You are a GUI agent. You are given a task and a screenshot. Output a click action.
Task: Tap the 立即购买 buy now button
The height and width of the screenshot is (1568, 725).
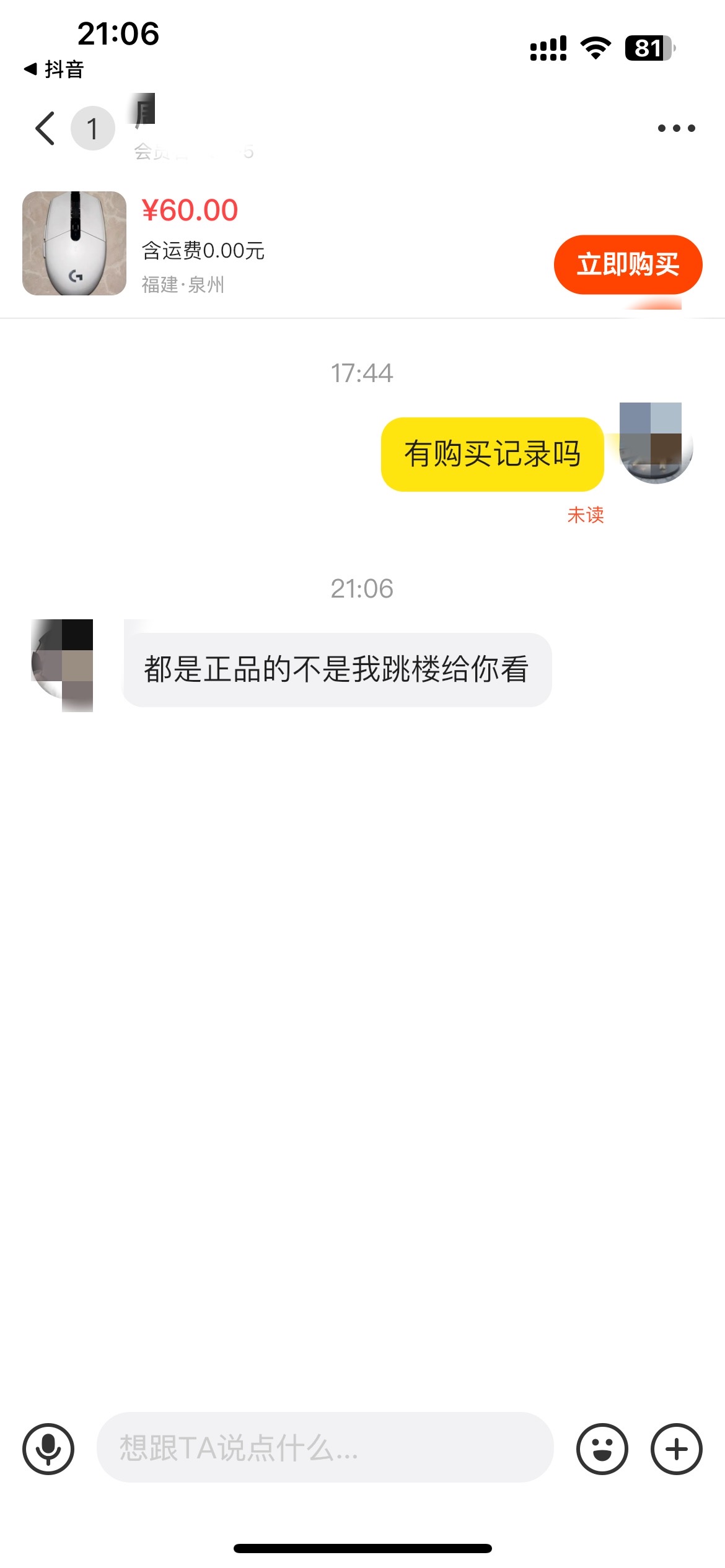[628, 264]
